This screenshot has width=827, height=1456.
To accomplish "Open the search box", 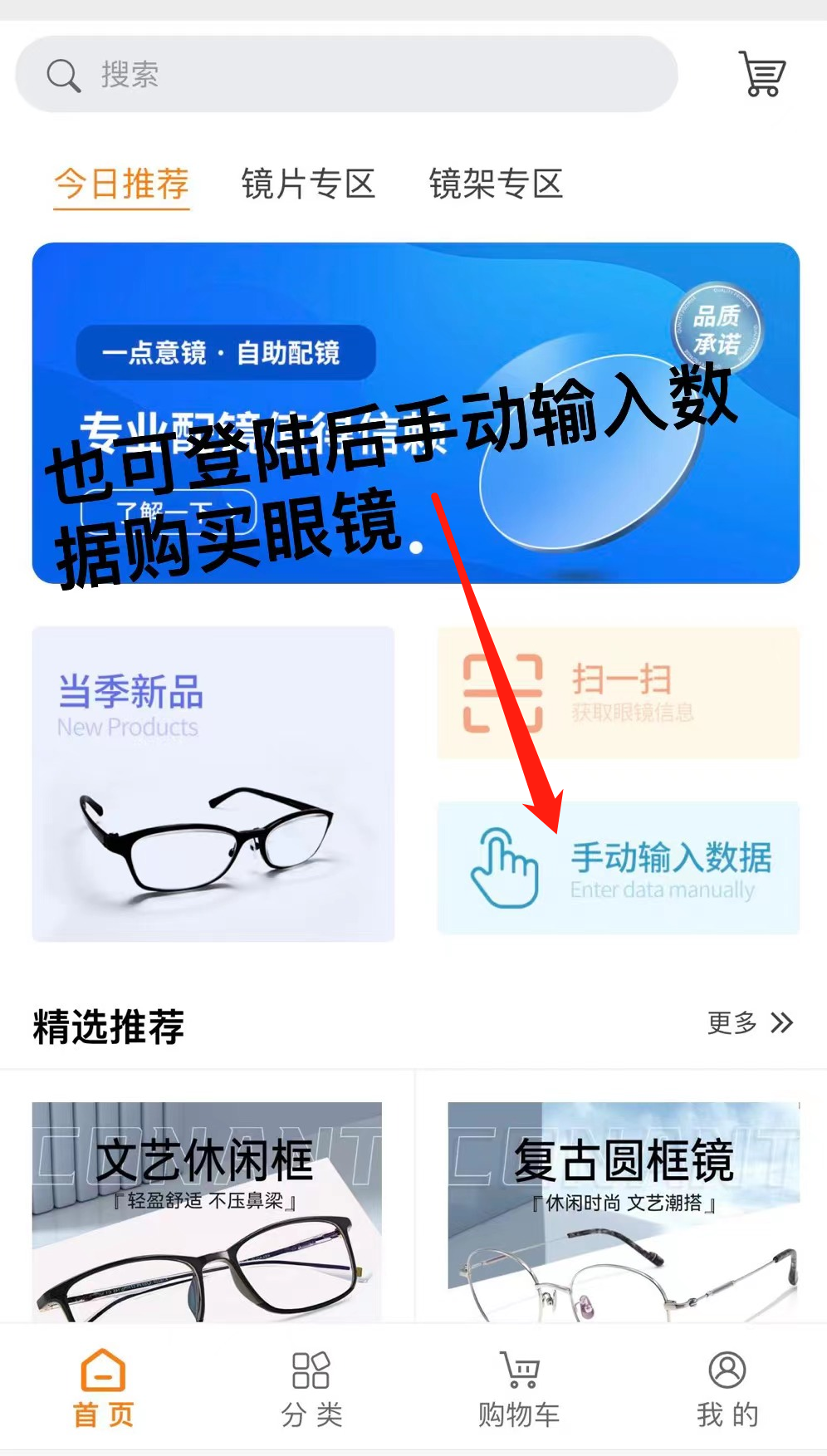I will point(346,75).
